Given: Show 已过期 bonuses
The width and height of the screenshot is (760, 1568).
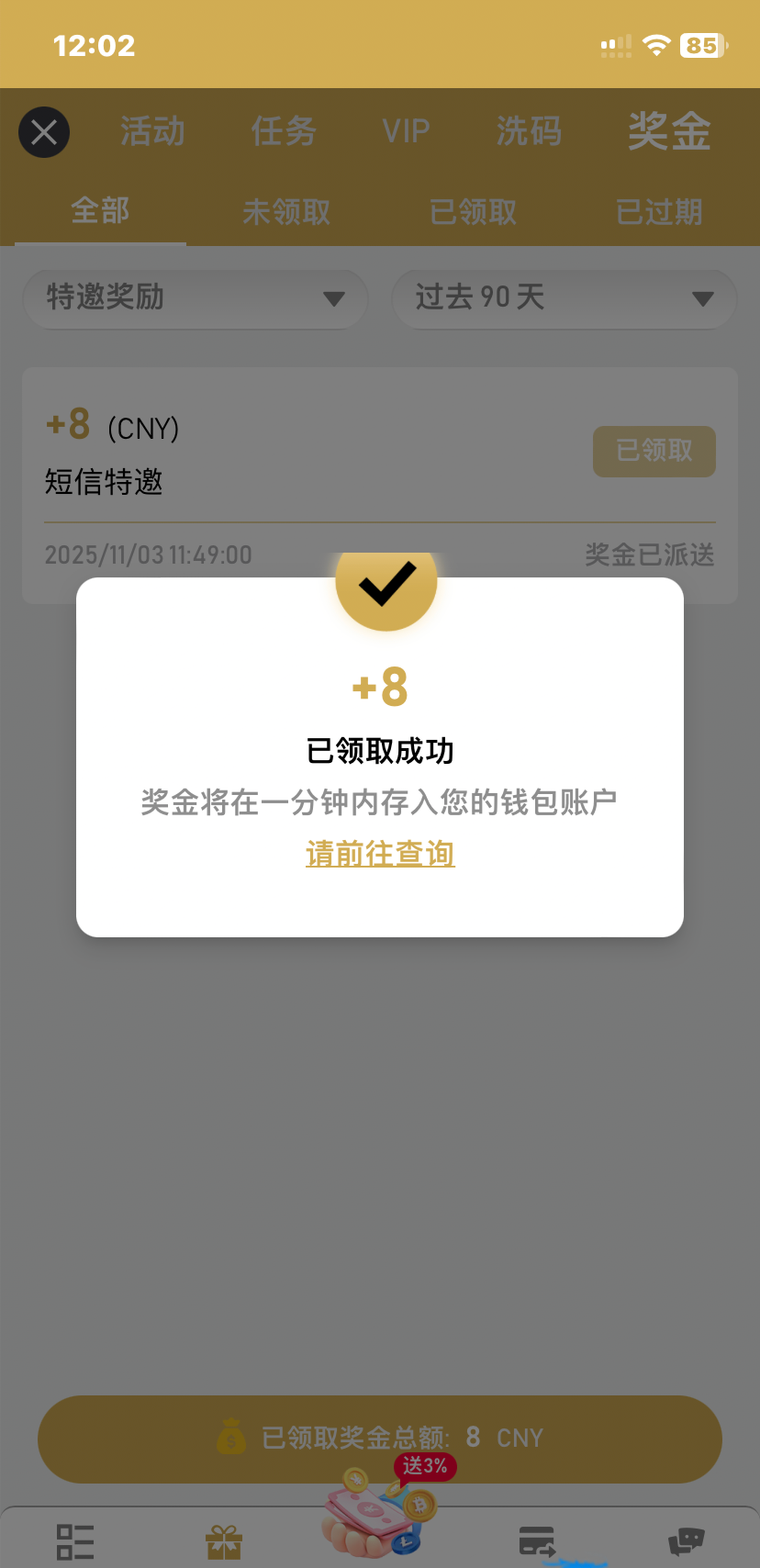Looking at the screenshot, I should 659,212.
